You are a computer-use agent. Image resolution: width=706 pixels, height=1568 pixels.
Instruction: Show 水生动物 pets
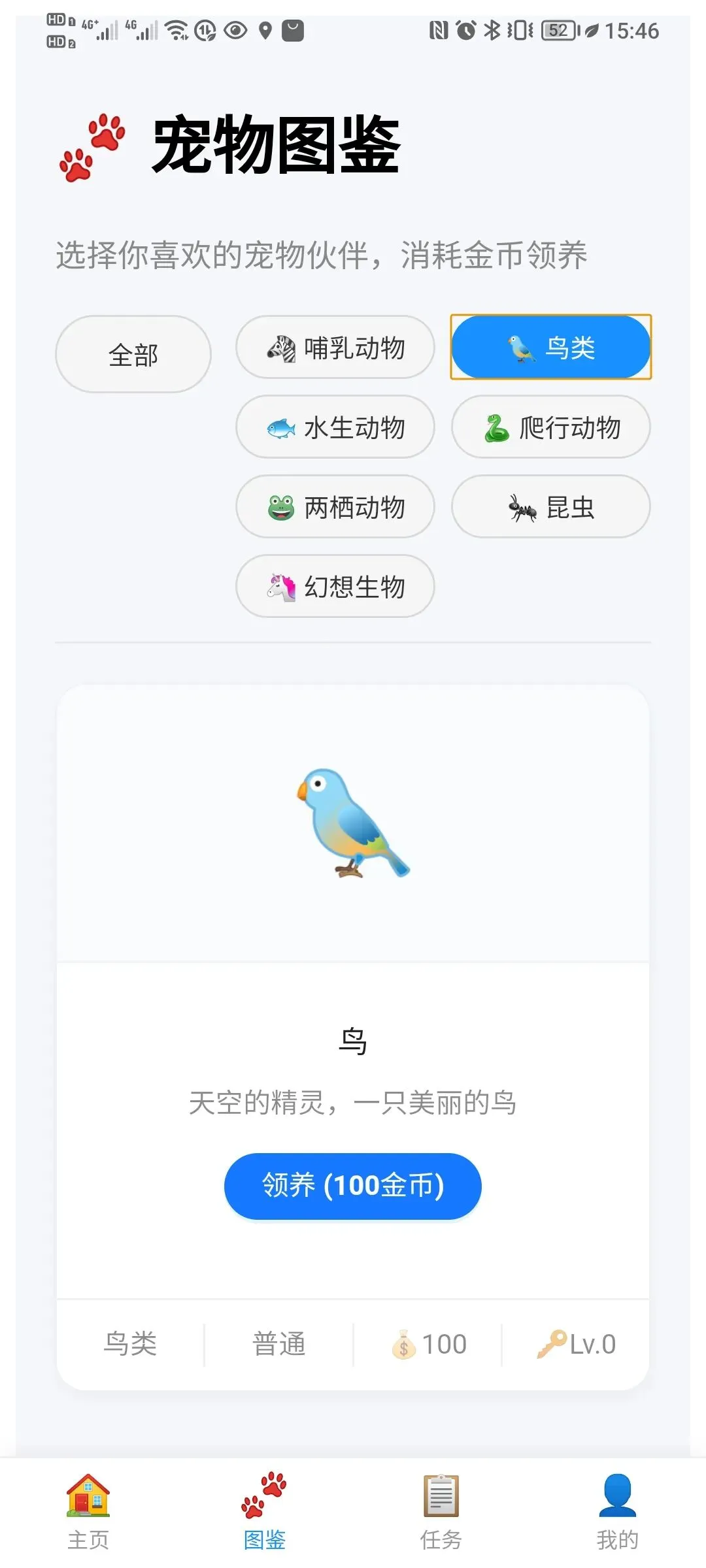335,427
